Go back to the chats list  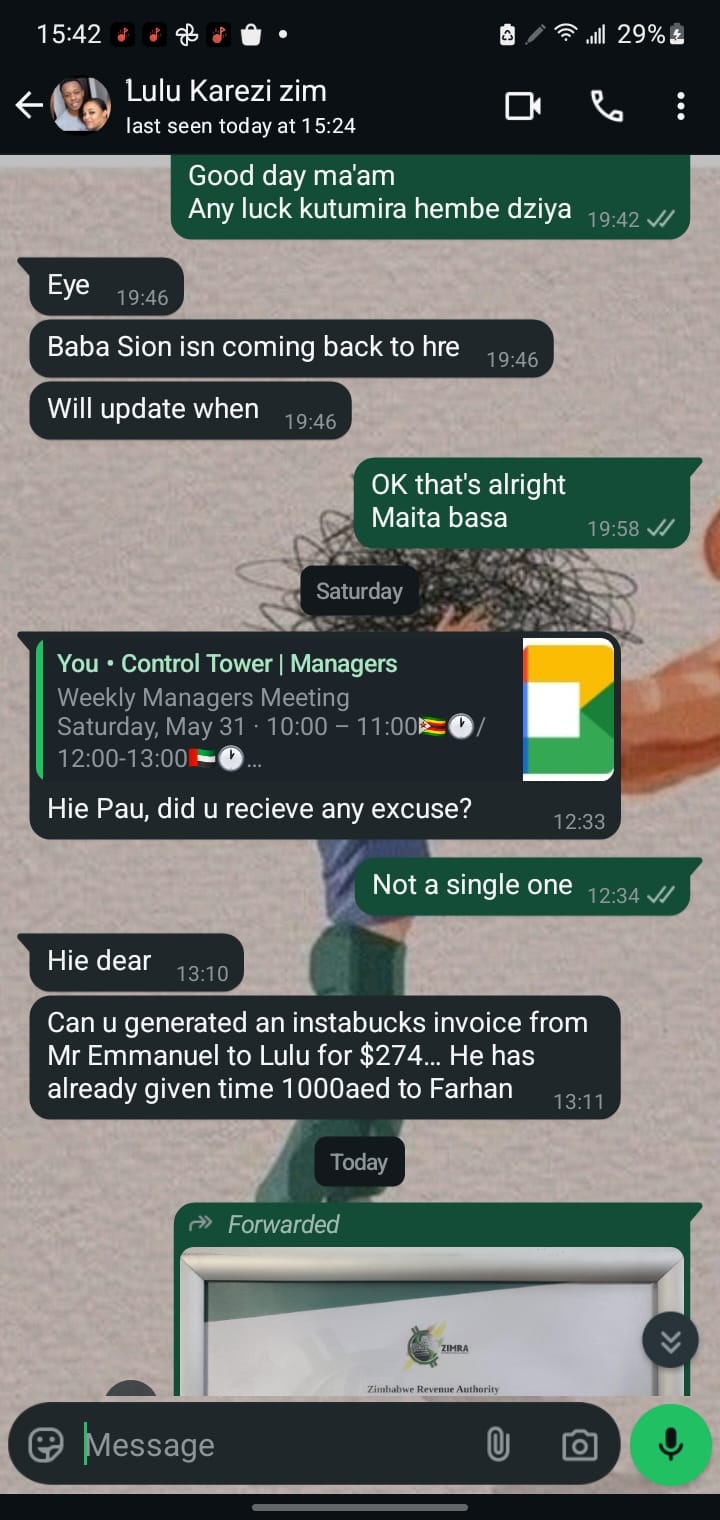pos(29,105)
